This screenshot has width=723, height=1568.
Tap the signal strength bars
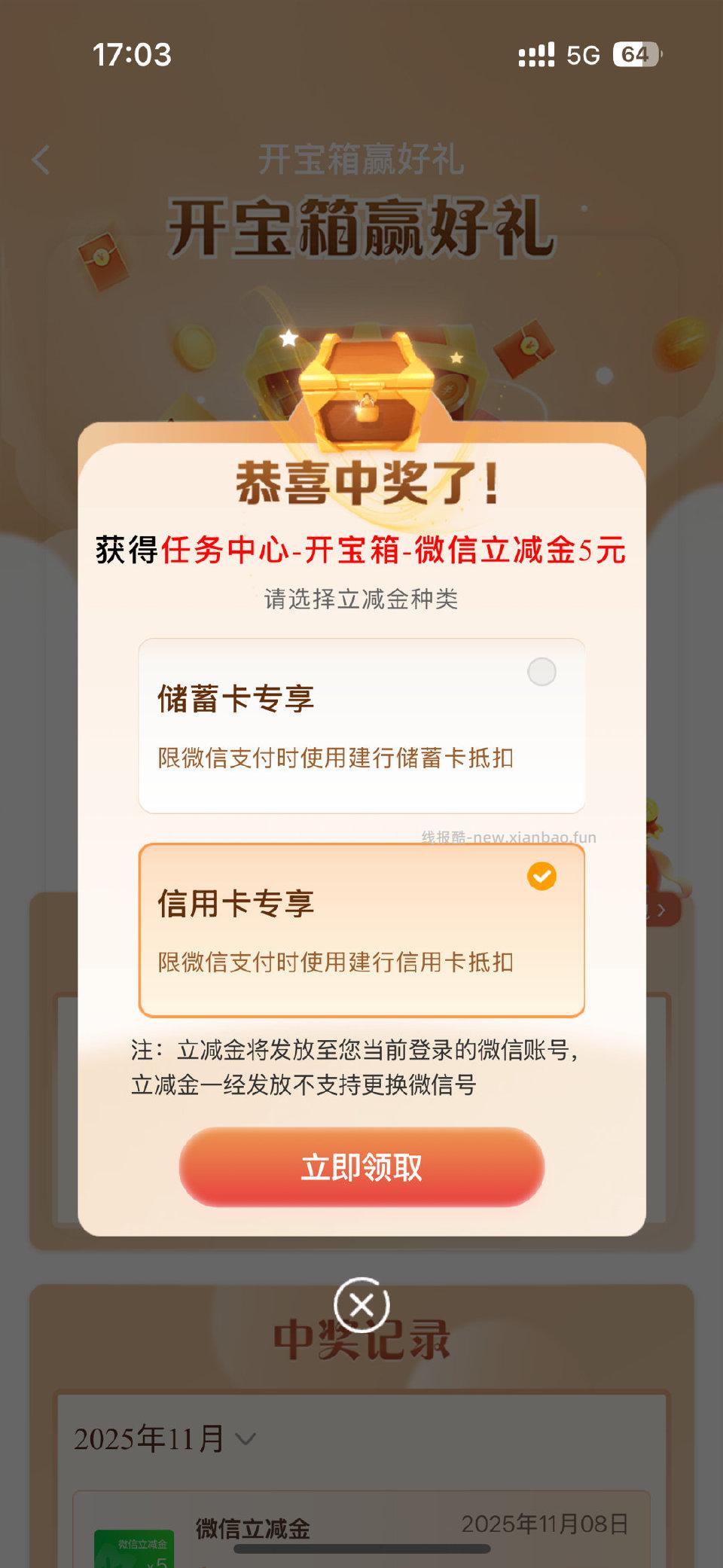(535, 54)
